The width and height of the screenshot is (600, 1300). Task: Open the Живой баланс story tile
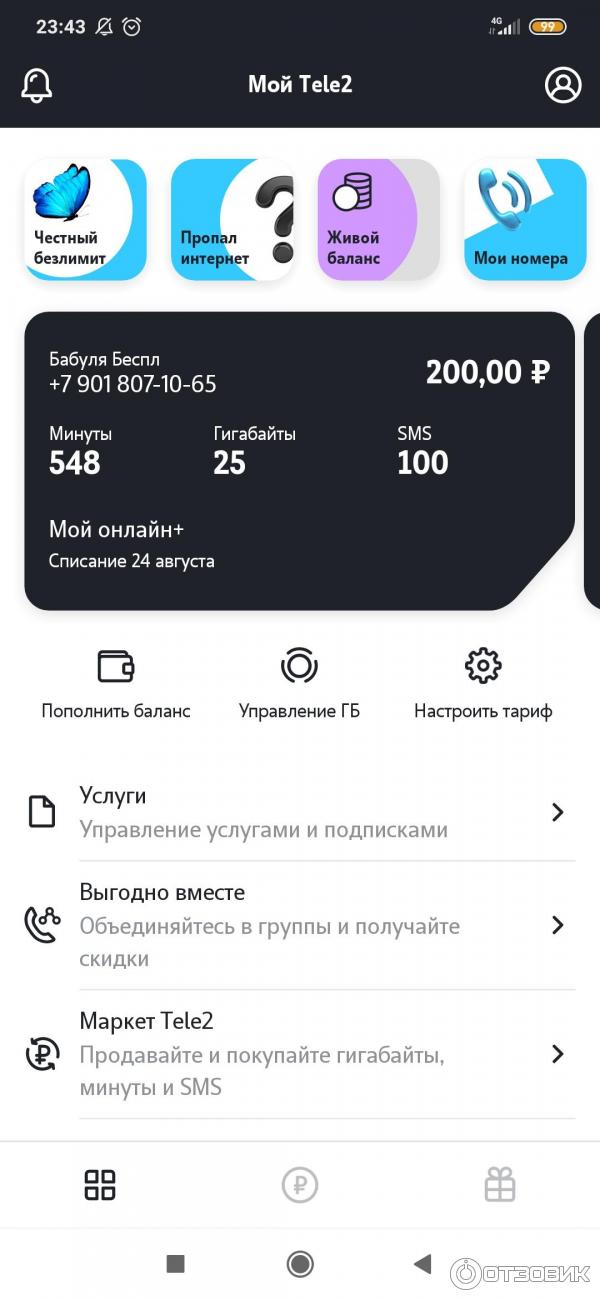tap(378, 219)
